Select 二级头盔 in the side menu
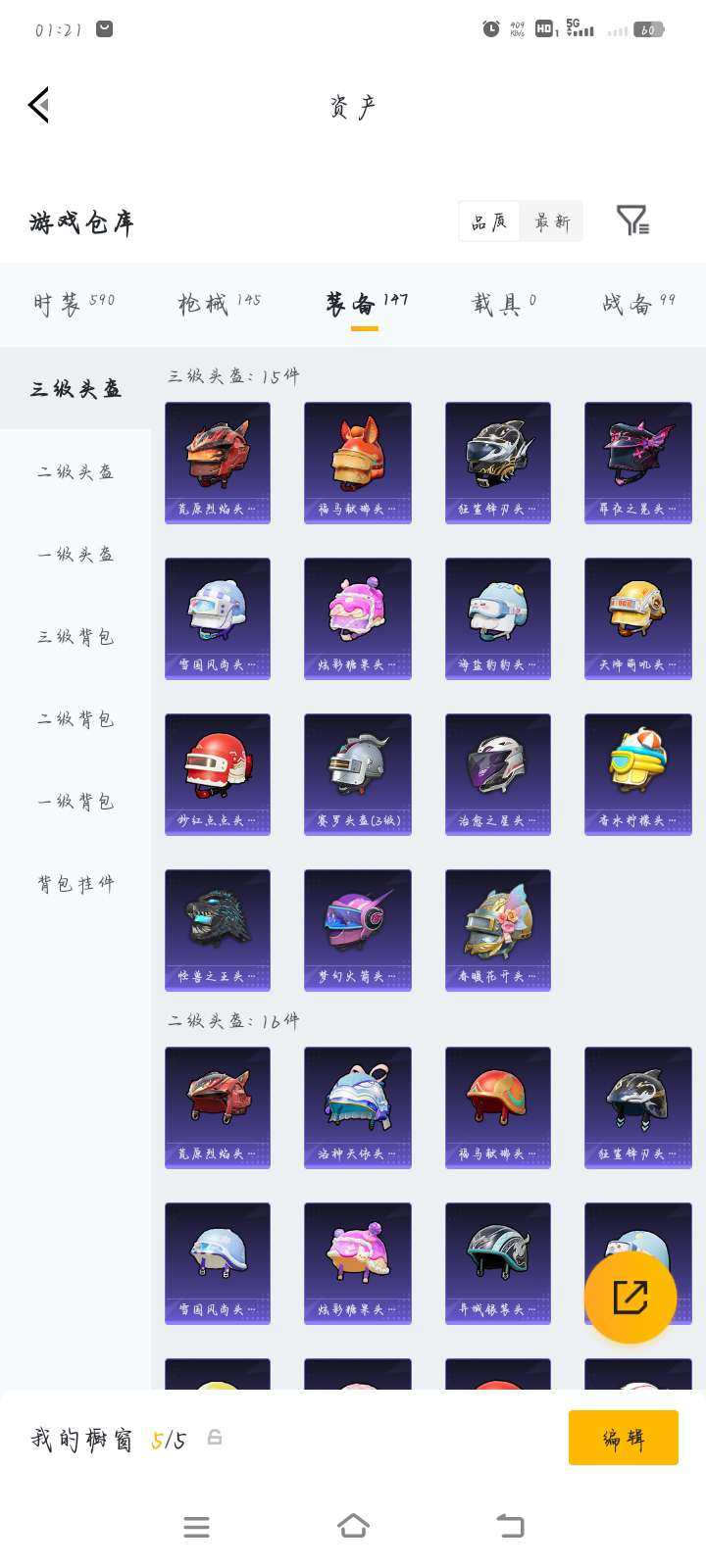 click(x=76, y=471)
